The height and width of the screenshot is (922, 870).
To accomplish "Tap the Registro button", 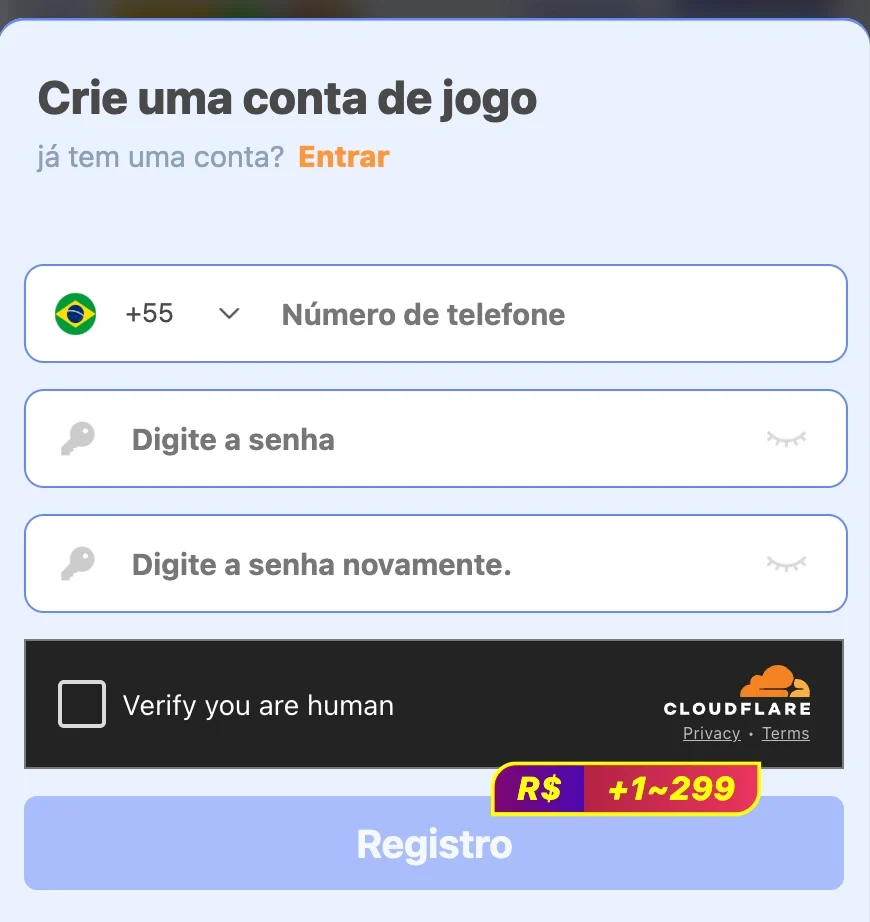I will (x=434, y=844).
